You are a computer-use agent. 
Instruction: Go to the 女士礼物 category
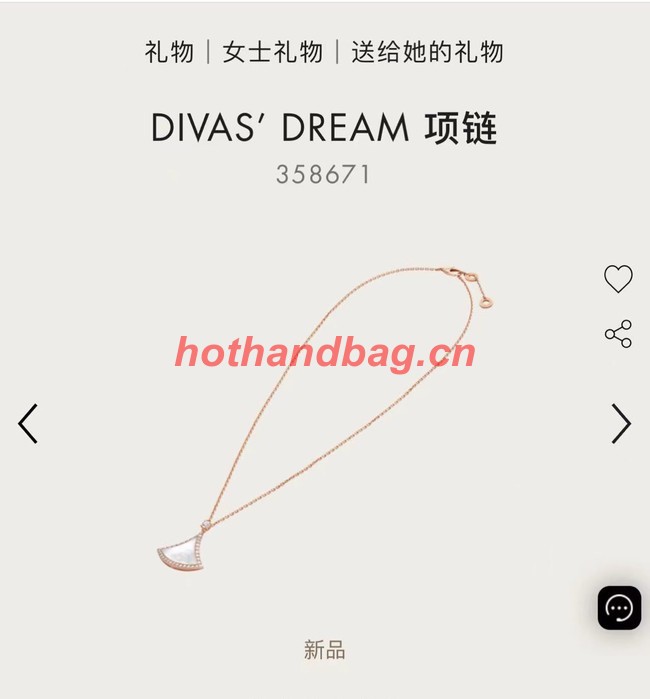(273, 52)
